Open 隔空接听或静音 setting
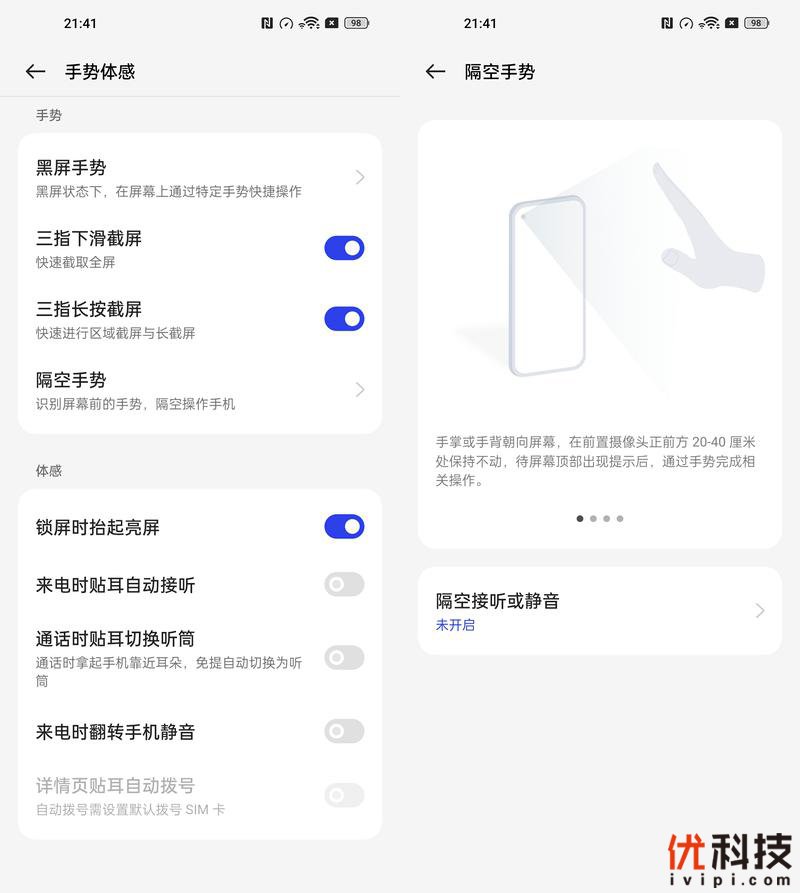Screen dimensions: 800x893 tap(599, 611)
